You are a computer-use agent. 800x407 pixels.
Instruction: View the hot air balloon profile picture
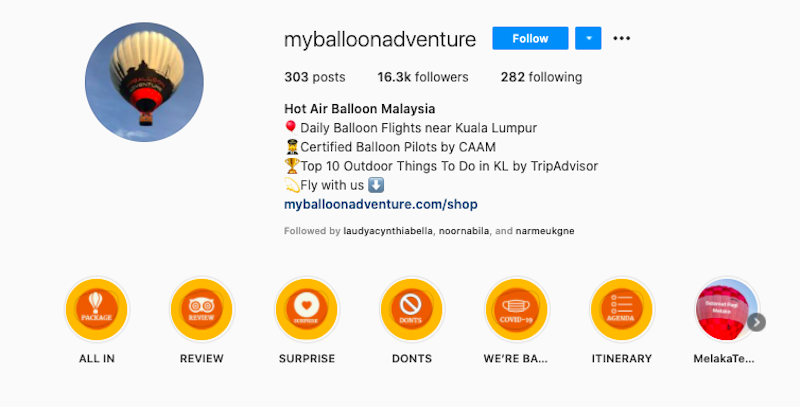(x=144, y=82)
